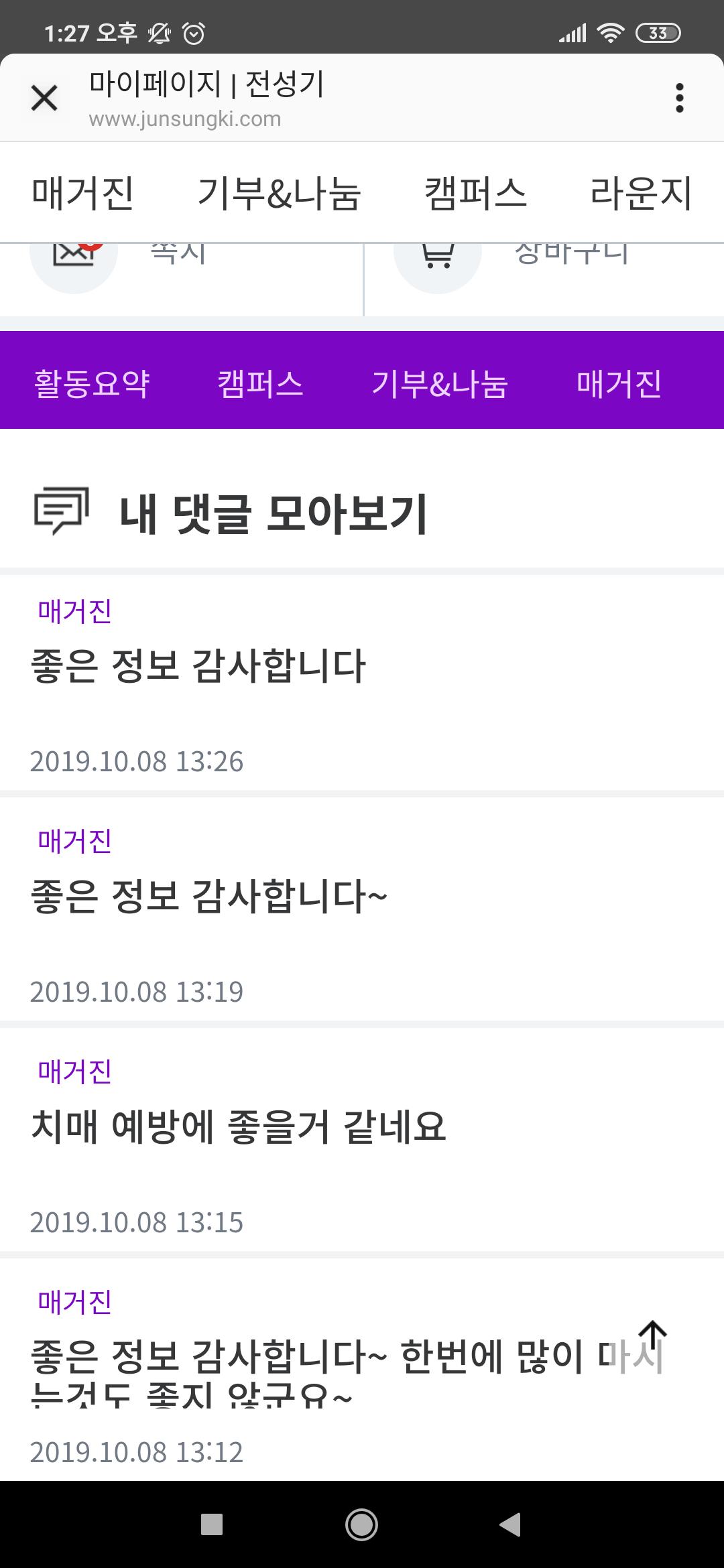The width and height of the screenshot is (724, 1568).
Task: Open 매거진 in the top navigation
Action: [x=82, y=193]
